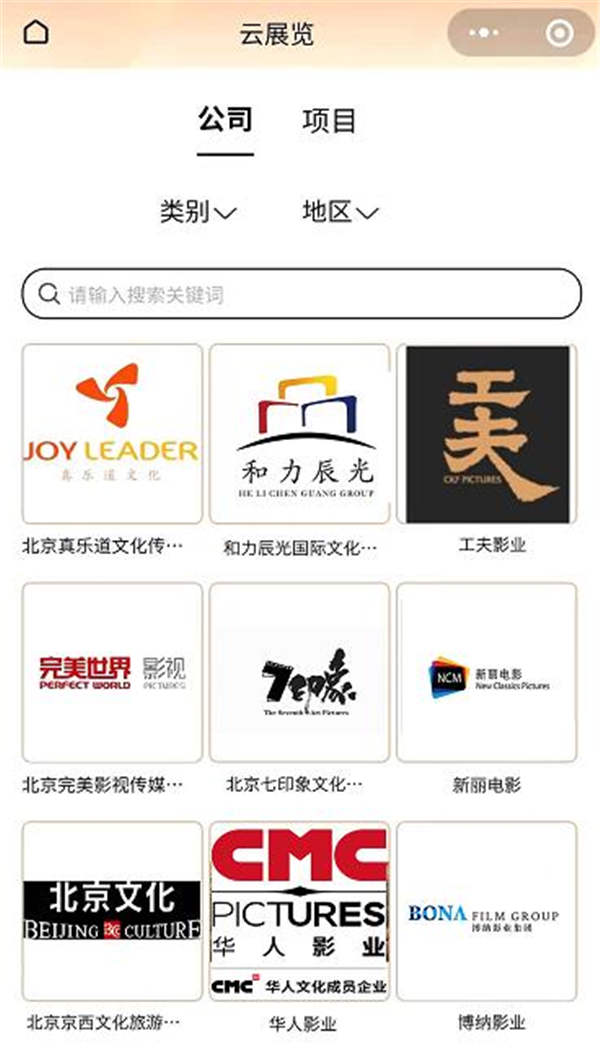Switch to the 项目 tab
The width and height of the screenshot is (600, 1054).
(x=329, y=121)
